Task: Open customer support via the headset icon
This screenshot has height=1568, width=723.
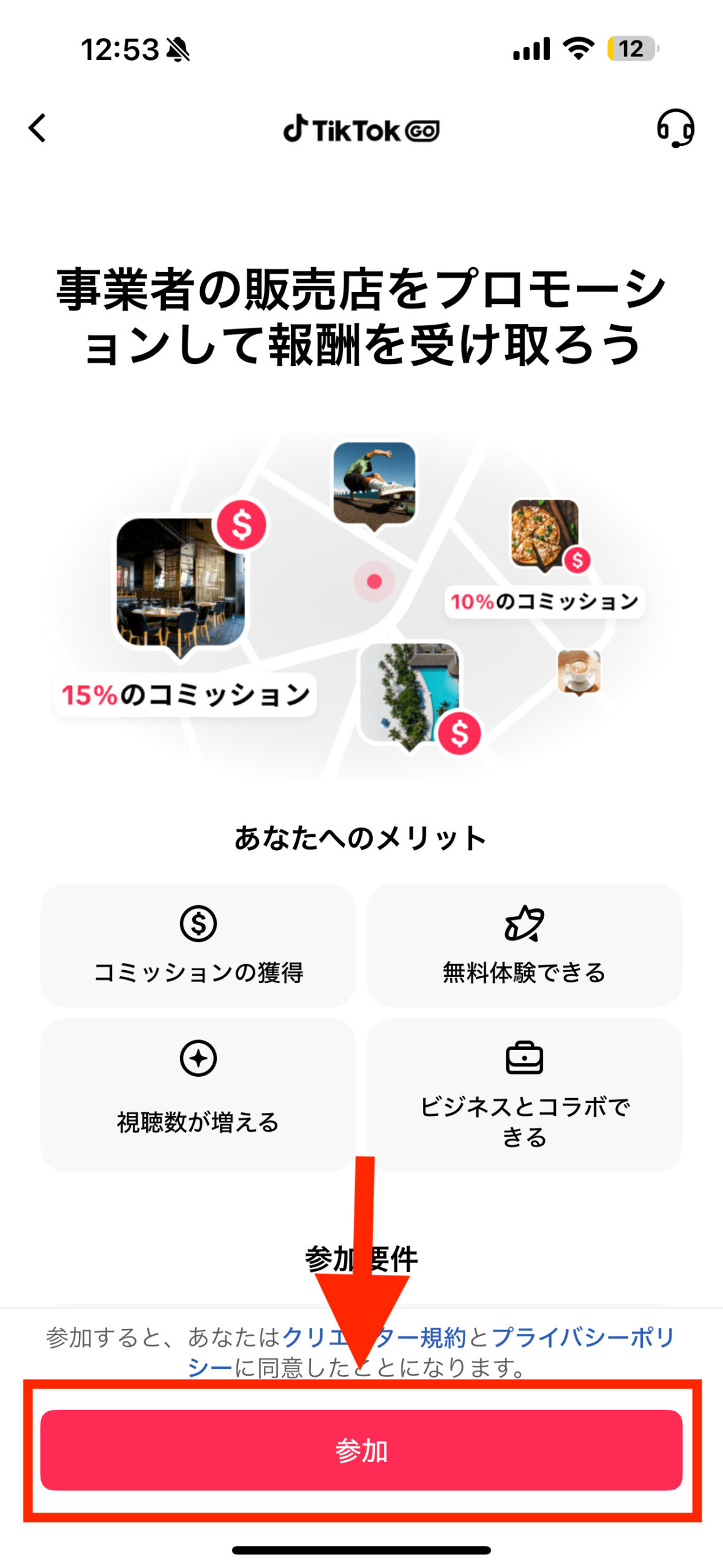Action: coord(675,128)
